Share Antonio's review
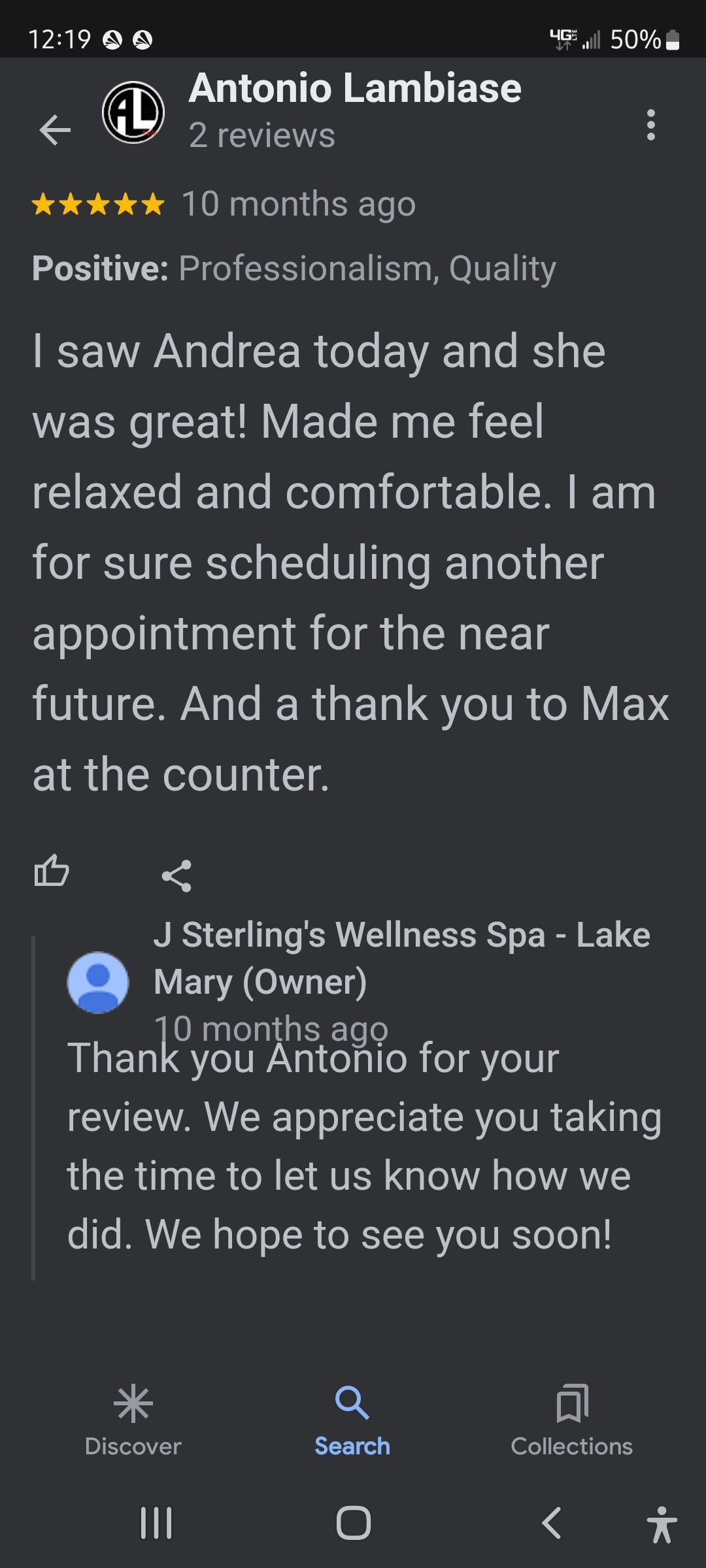Viewport: 706px width, 1568px height. coord(176,875)
